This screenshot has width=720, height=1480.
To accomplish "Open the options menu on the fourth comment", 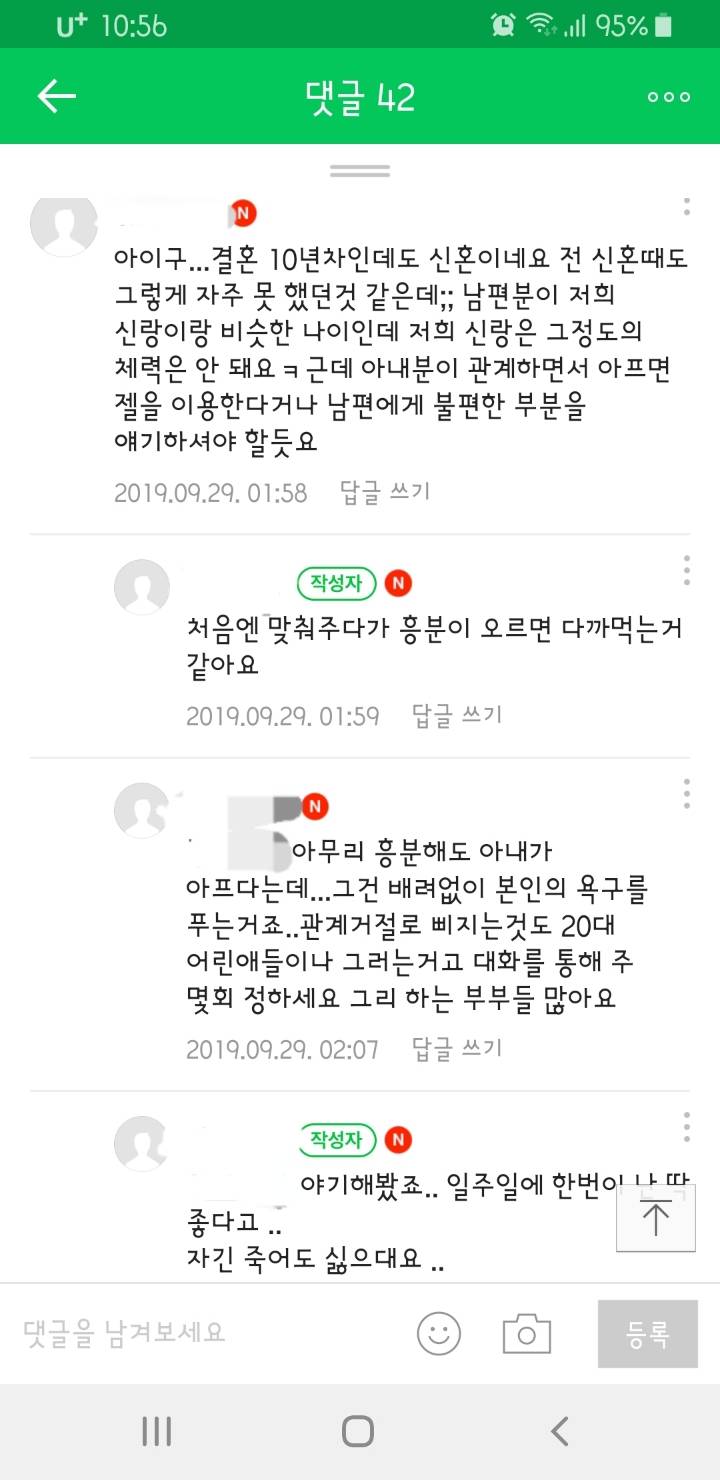I will coord(686,1126).
